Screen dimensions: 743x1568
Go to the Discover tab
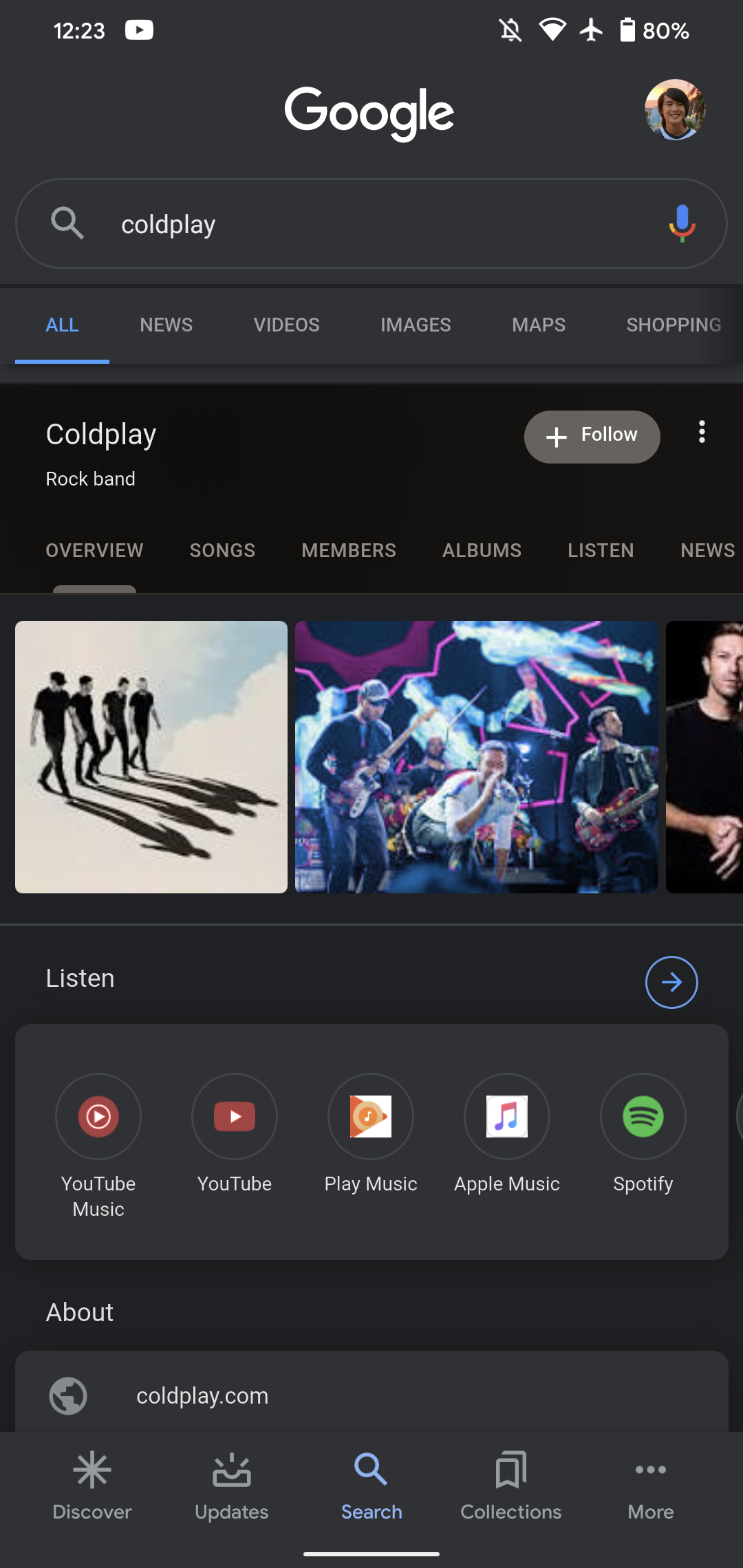pyautogui.click(x=92, y=1485)
